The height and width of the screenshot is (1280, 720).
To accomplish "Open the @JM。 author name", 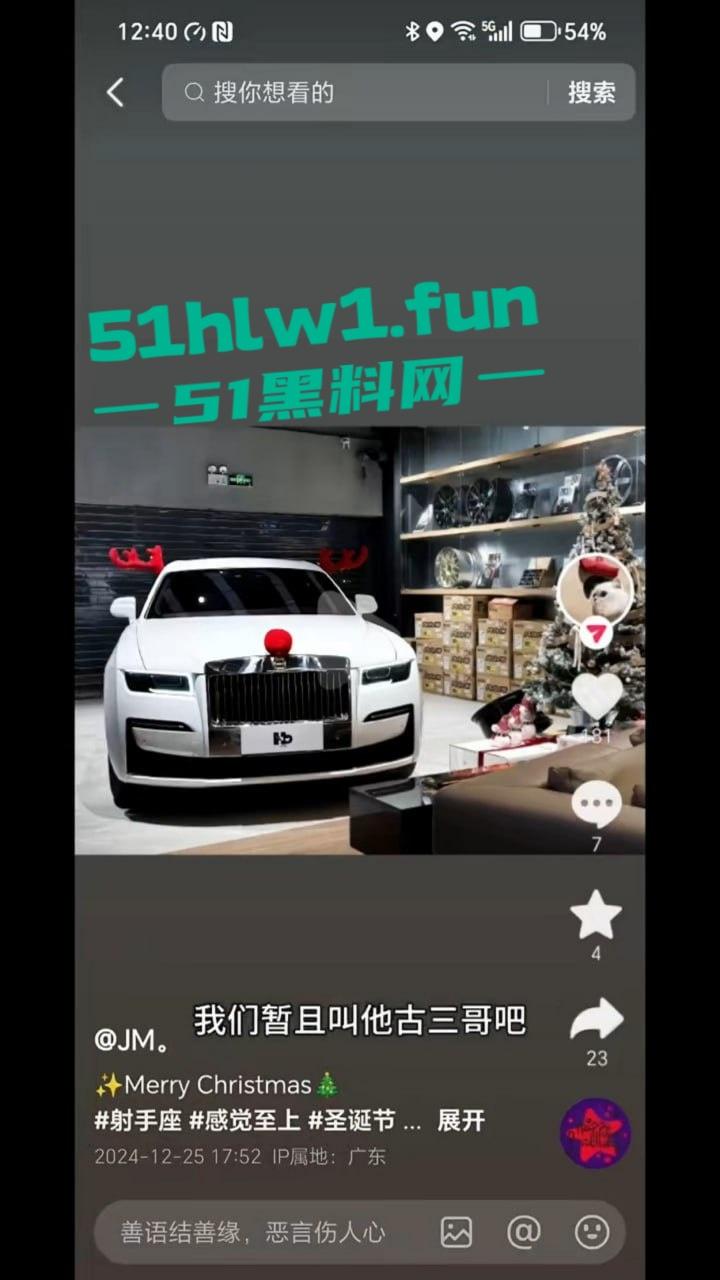I will pyautogui.click(x=130, y=1040).
